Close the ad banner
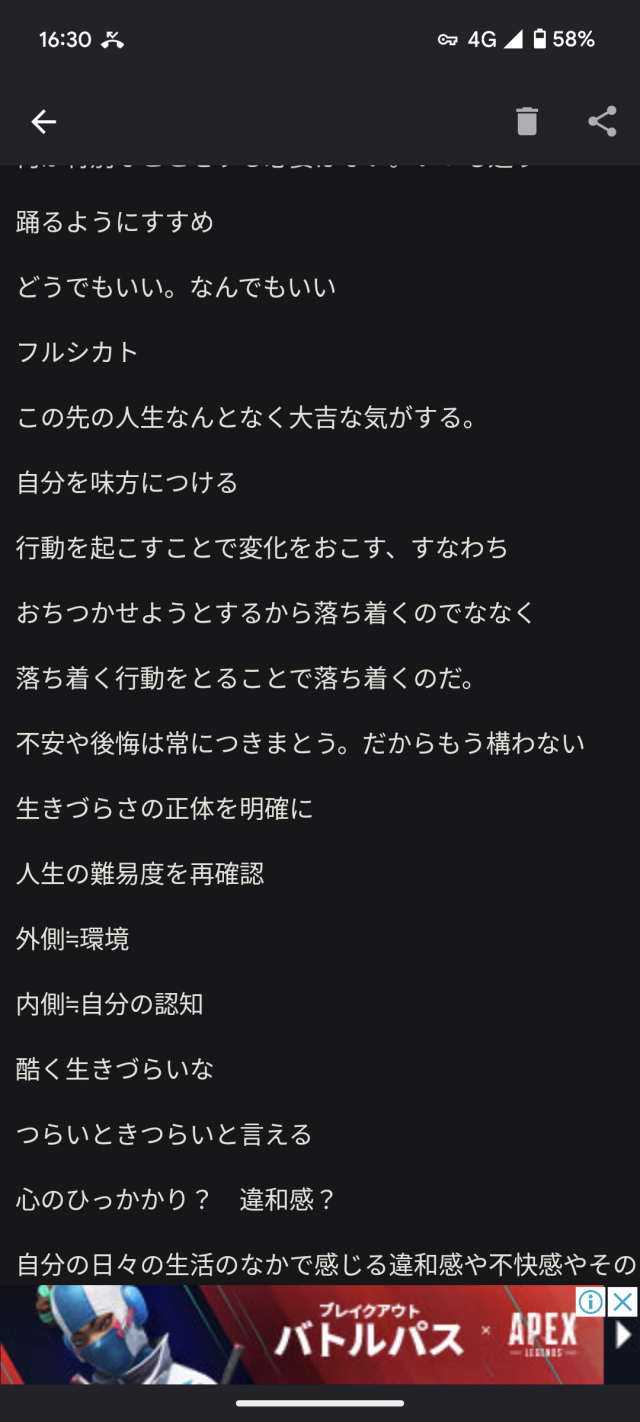Image resolution: width=640 pixels, height=1422 pixels. (x=623, y=1301)
